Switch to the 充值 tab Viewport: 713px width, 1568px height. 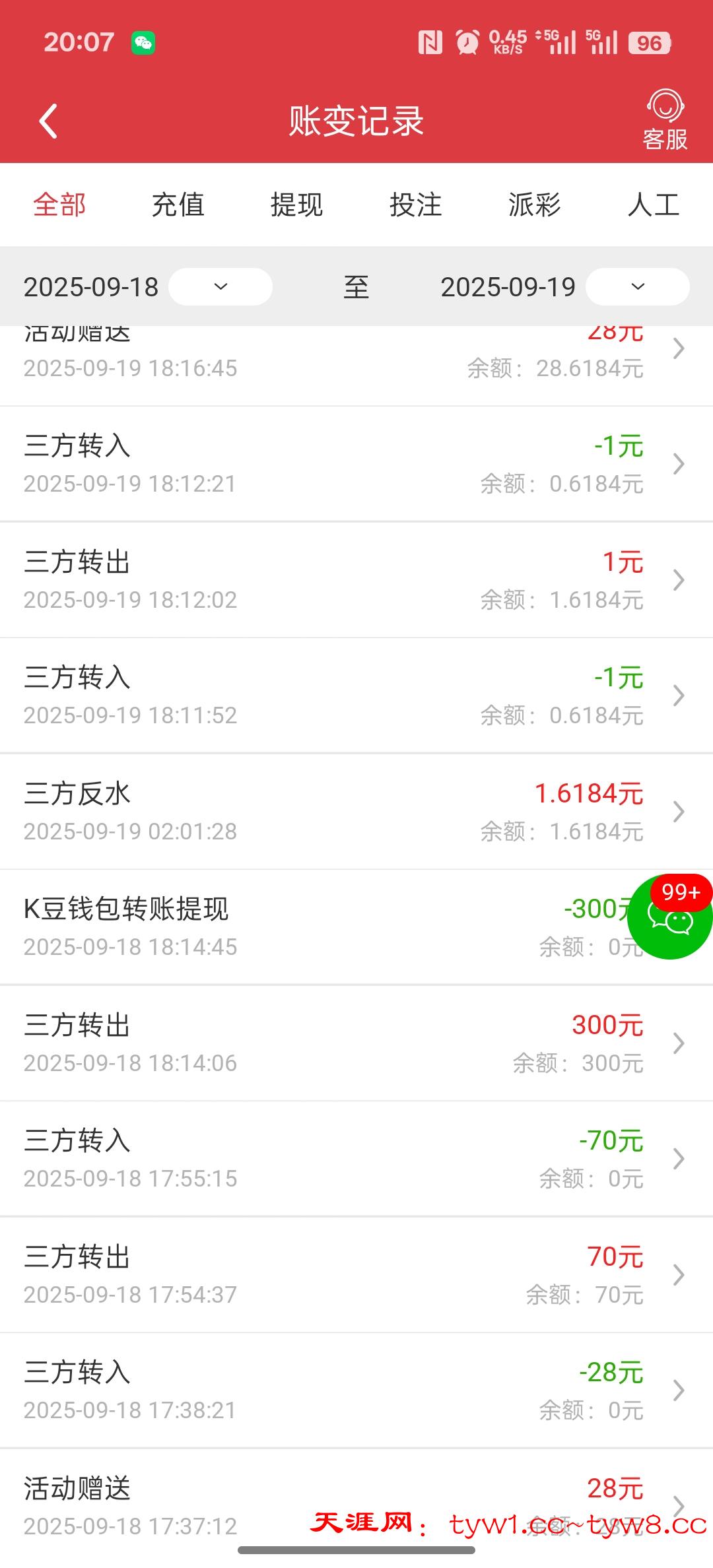[178, 205]
